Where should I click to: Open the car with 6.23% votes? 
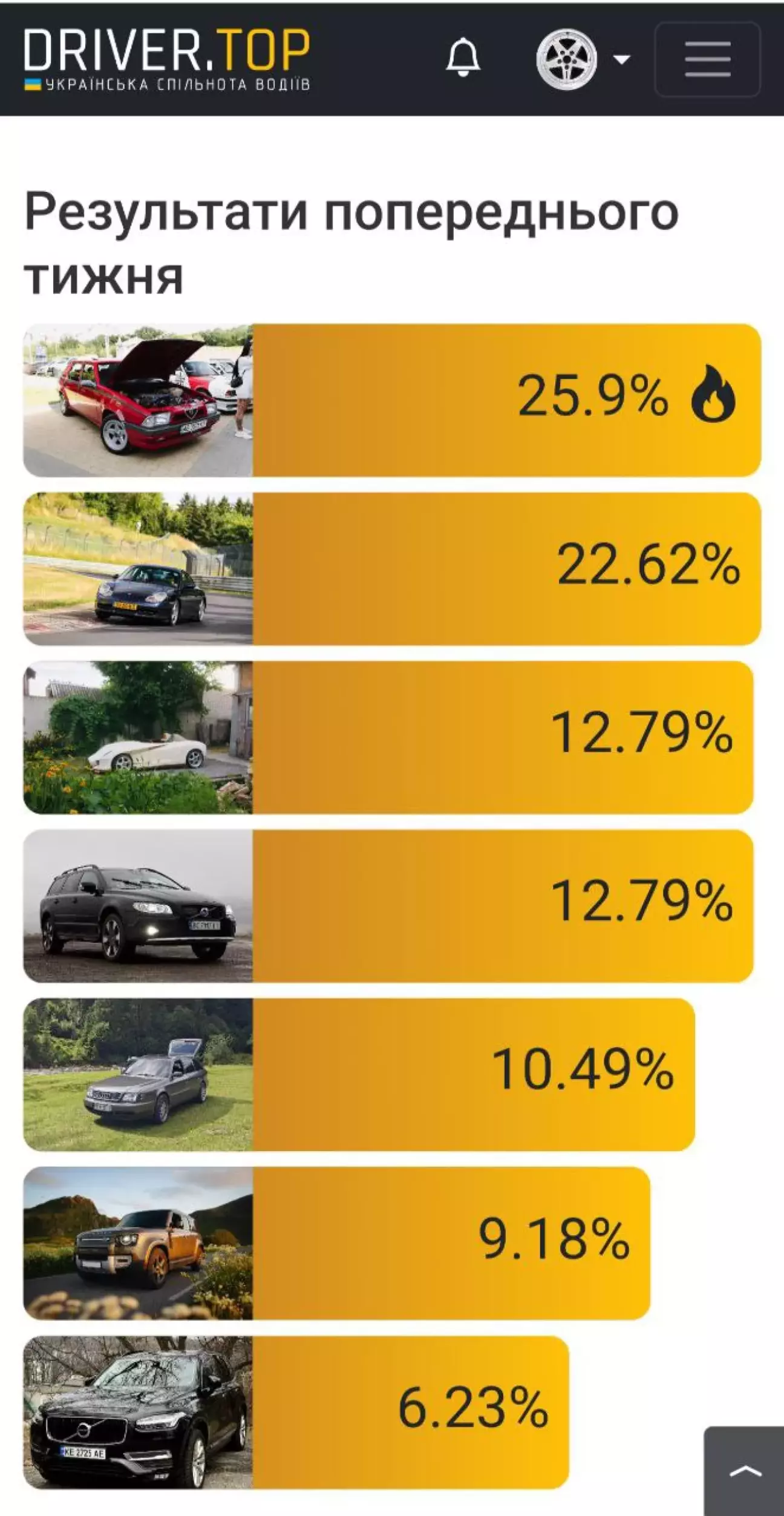296,1412
